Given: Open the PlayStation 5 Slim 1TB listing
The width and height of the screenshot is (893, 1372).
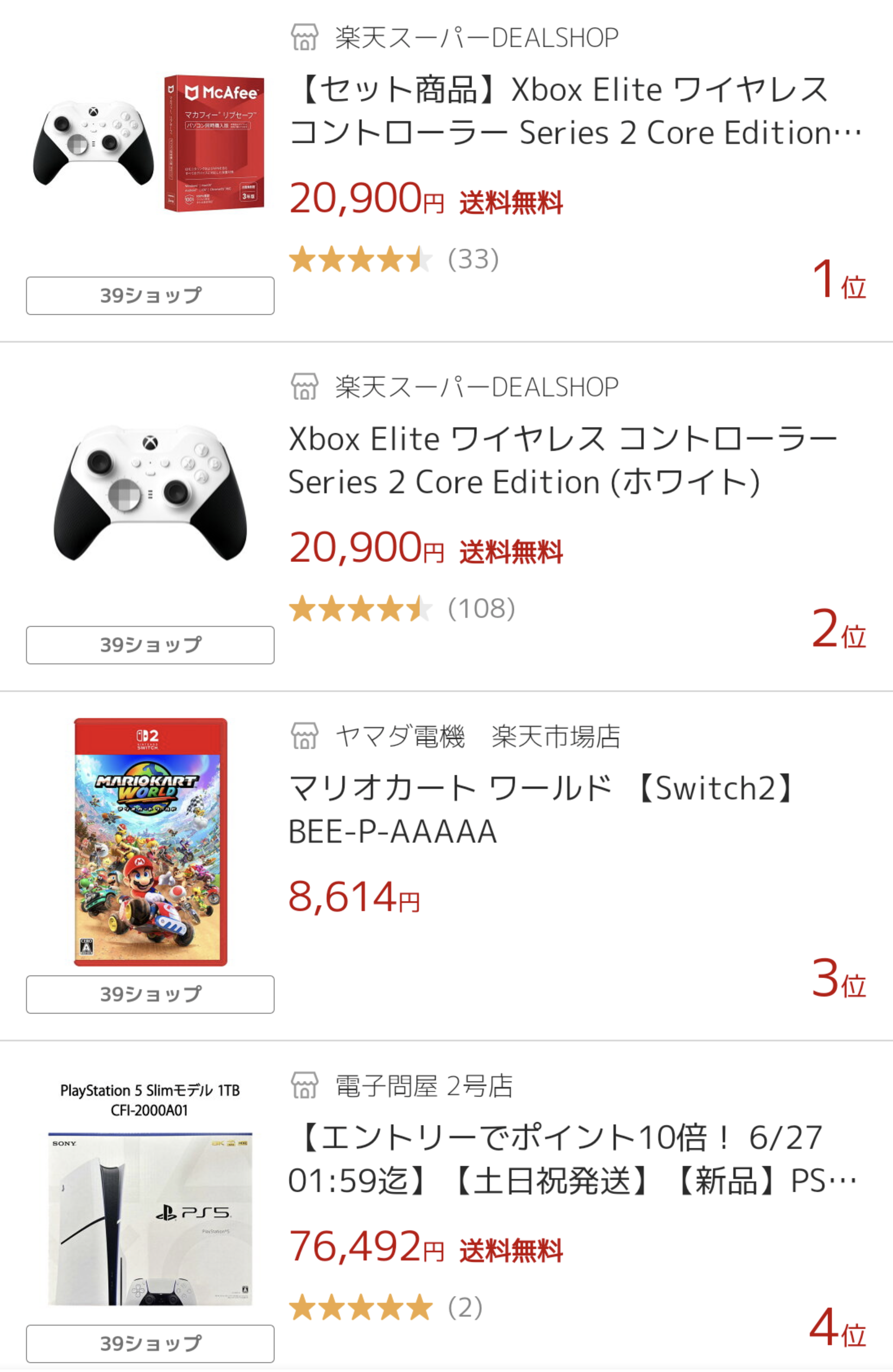Looking at the screenshot, I should [x=571, y=1159].
